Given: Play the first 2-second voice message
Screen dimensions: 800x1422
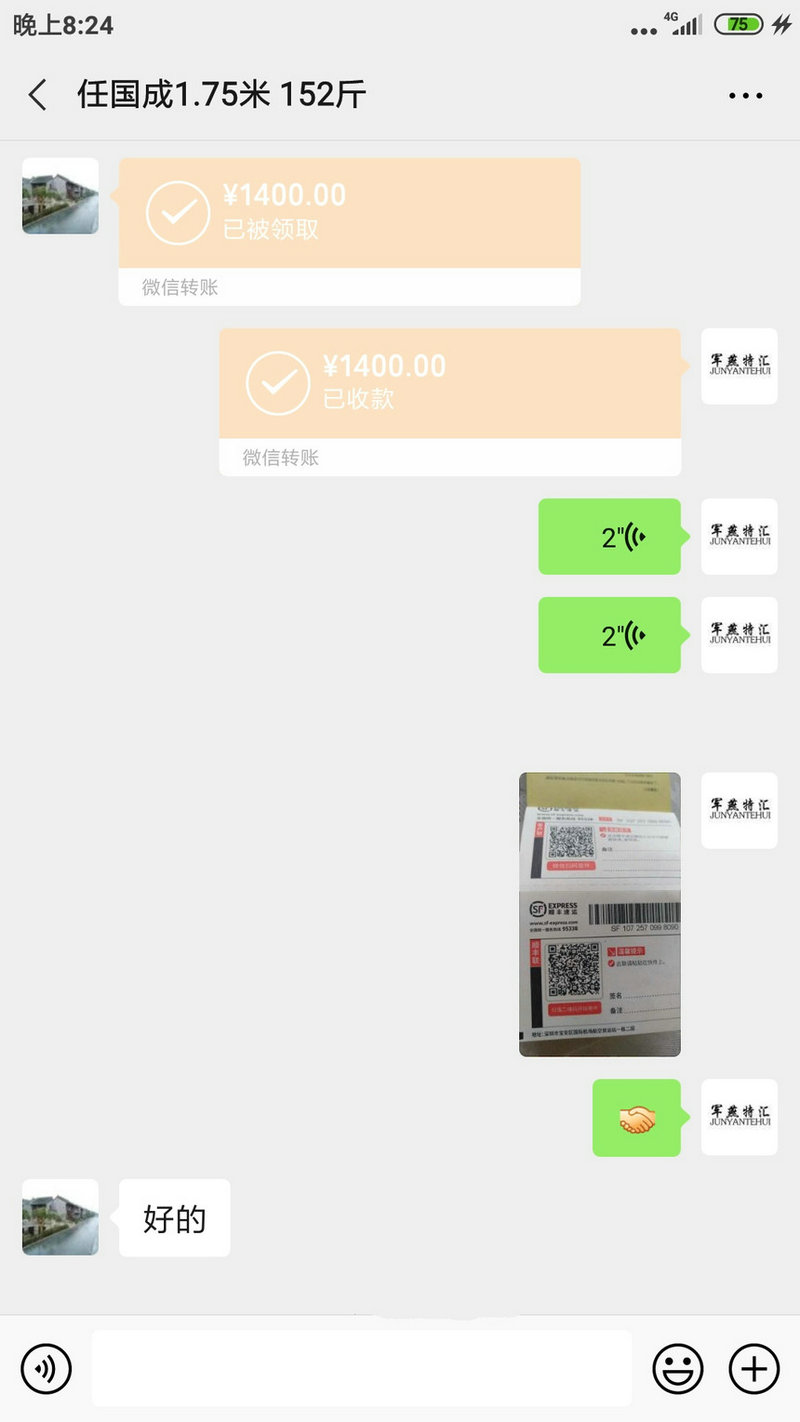Looking at the screenshot, I should click(x=610, y=537).
